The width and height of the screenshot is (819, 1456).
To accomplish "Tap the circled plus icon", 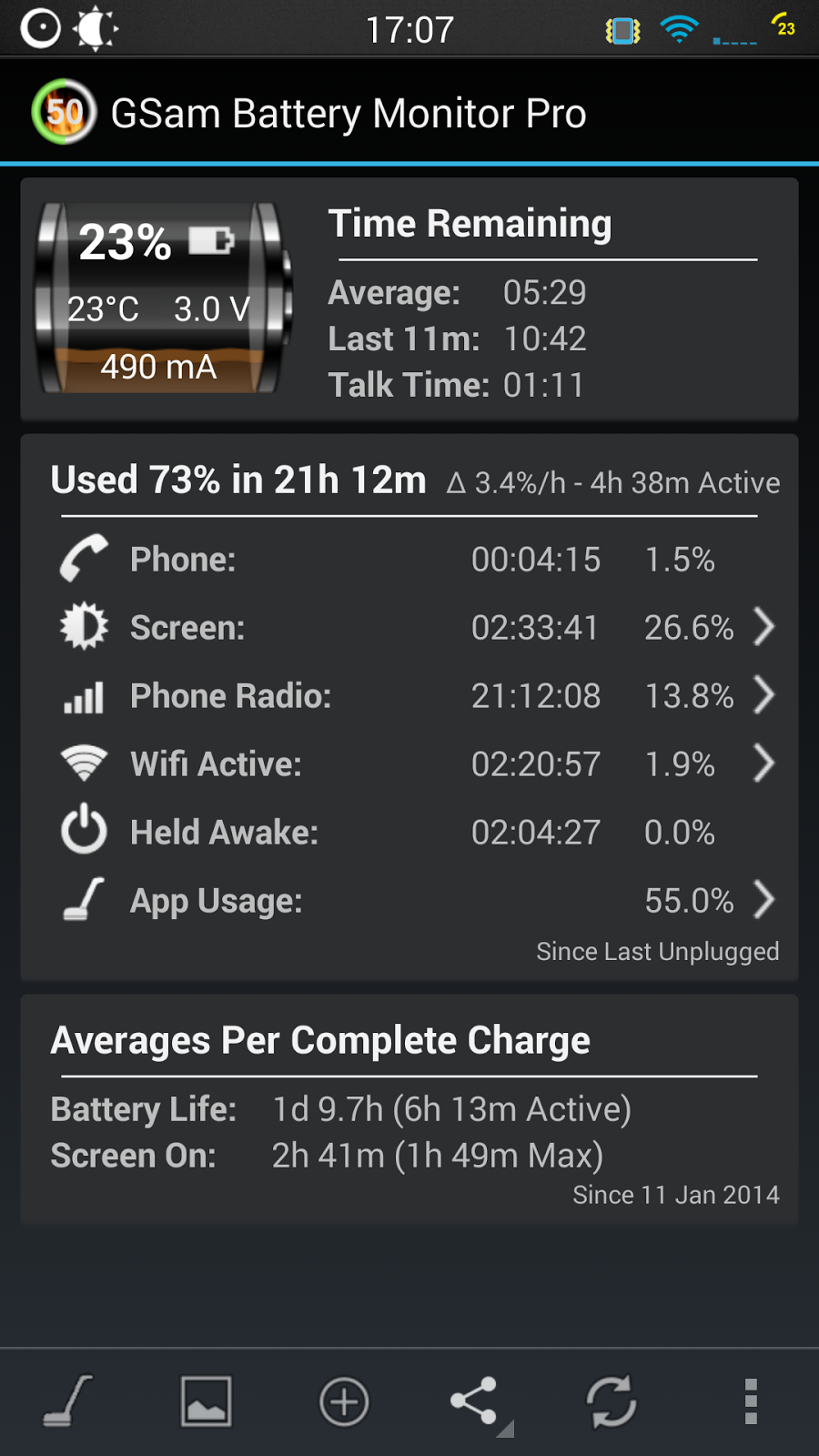I will pos(344,1401).
